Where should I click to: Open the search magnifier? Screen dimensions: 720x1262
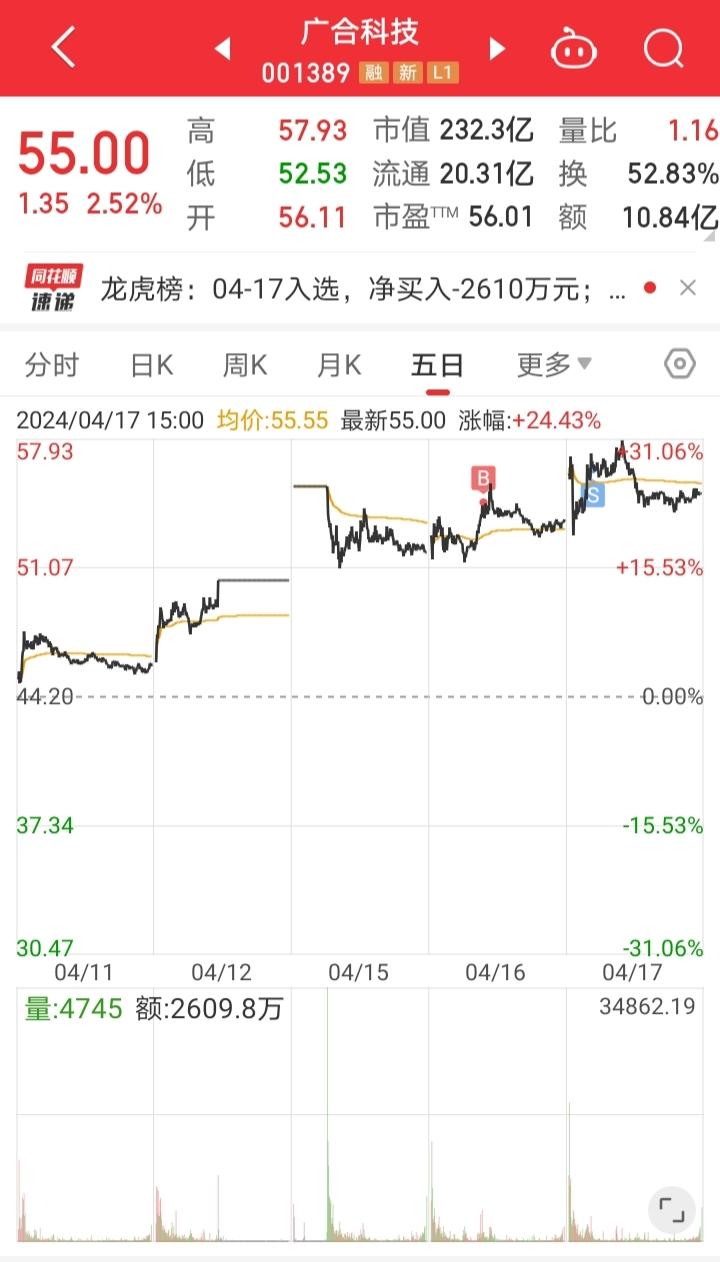tap(663, 48)
